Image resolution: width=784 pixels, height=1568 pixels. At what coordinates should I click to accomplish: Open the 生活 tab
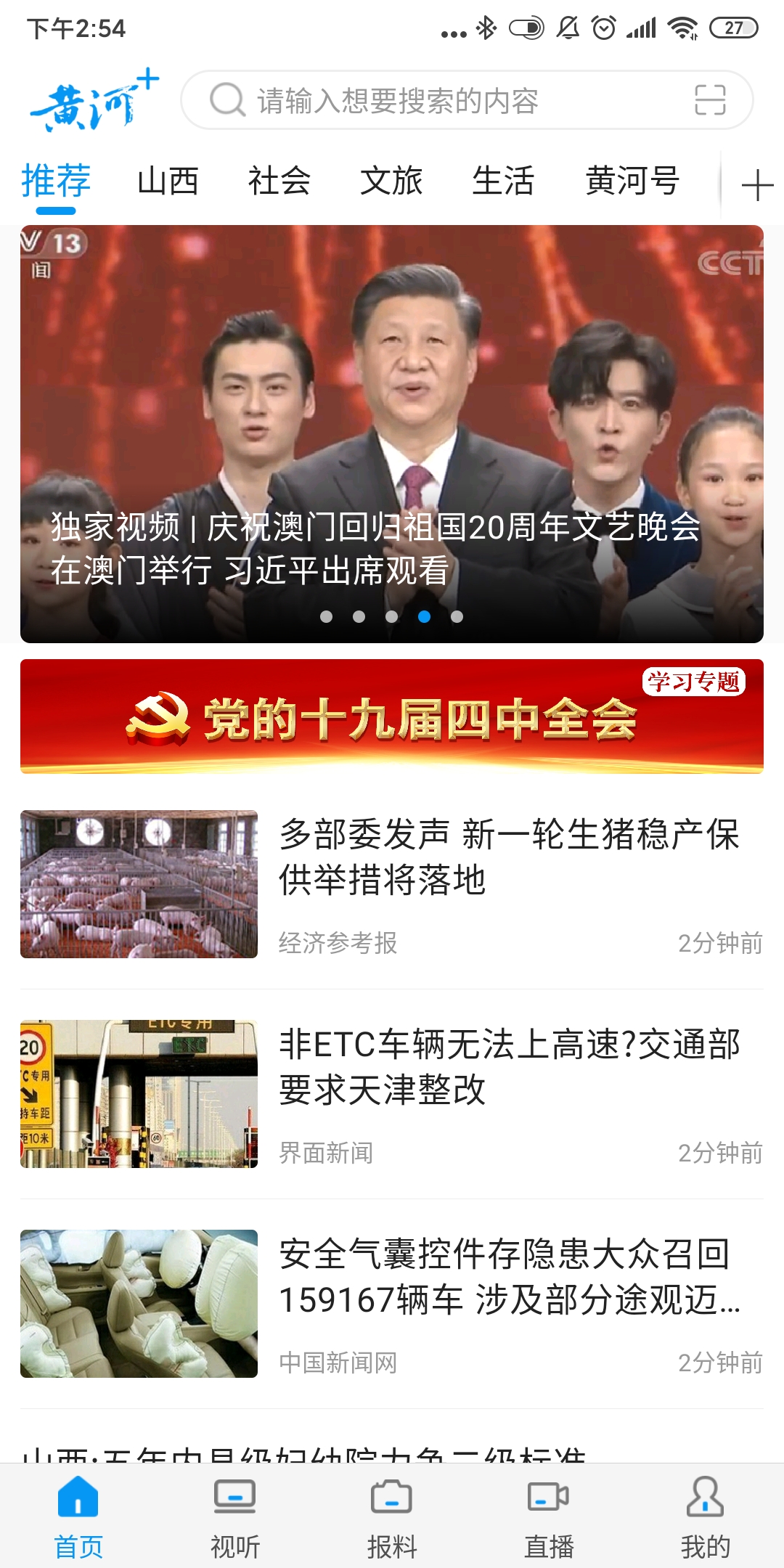click(503, 181)
